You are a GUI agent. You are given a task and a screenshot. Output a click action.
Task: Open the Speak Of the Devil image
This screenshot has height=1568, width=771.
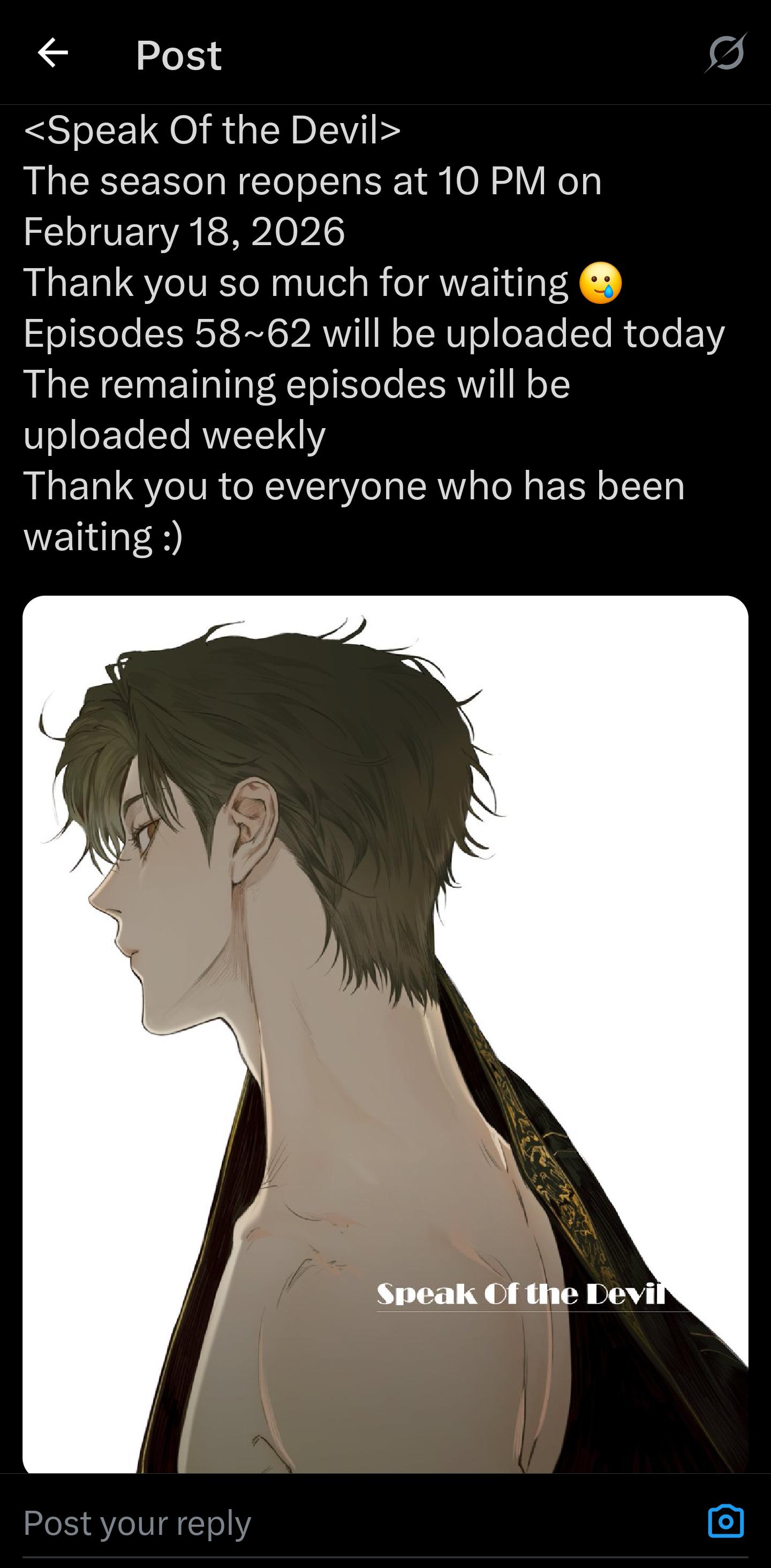(x=385, y=1034)
